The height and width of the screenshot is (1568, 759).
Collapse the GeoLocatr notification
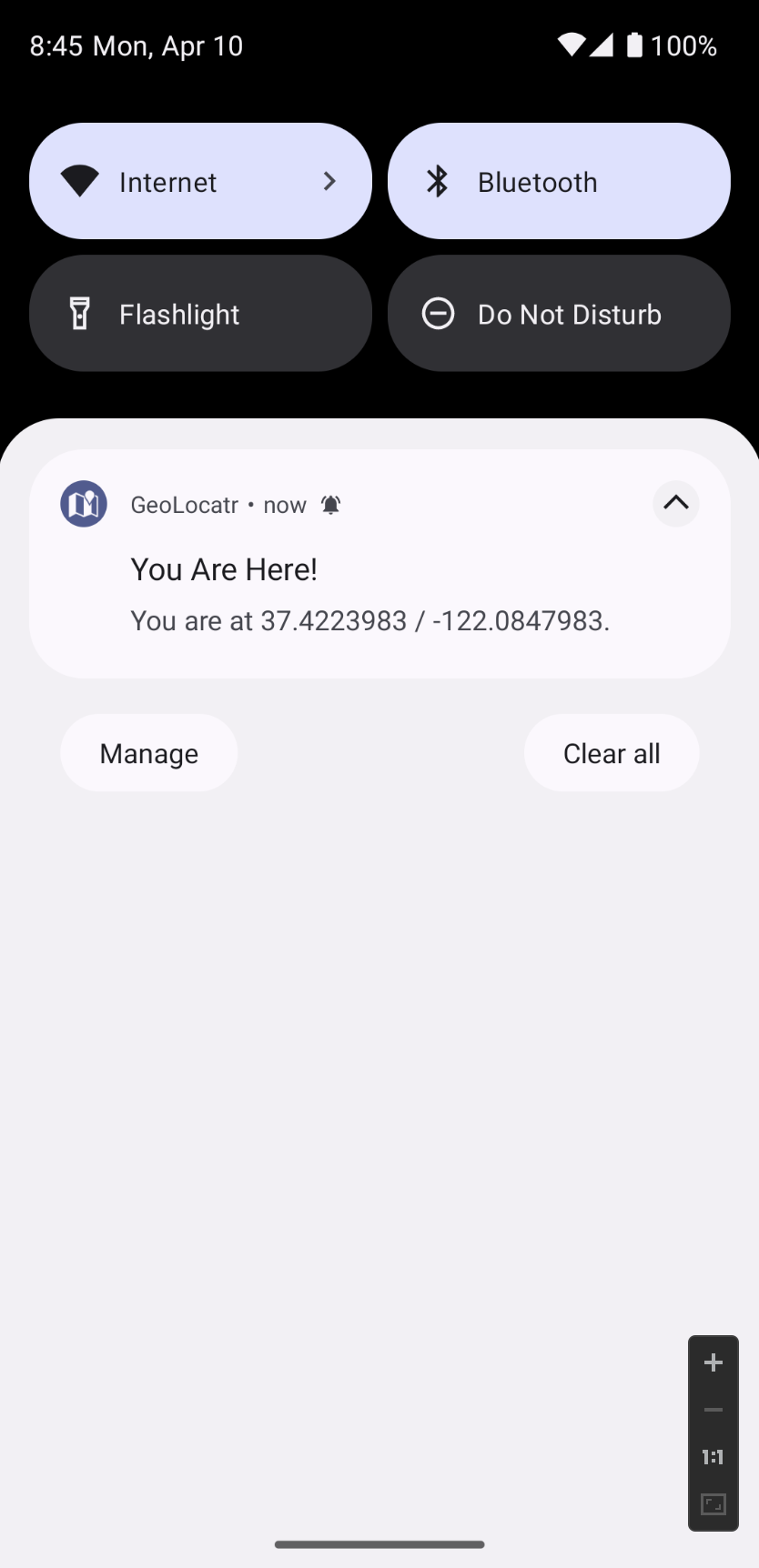676,503
